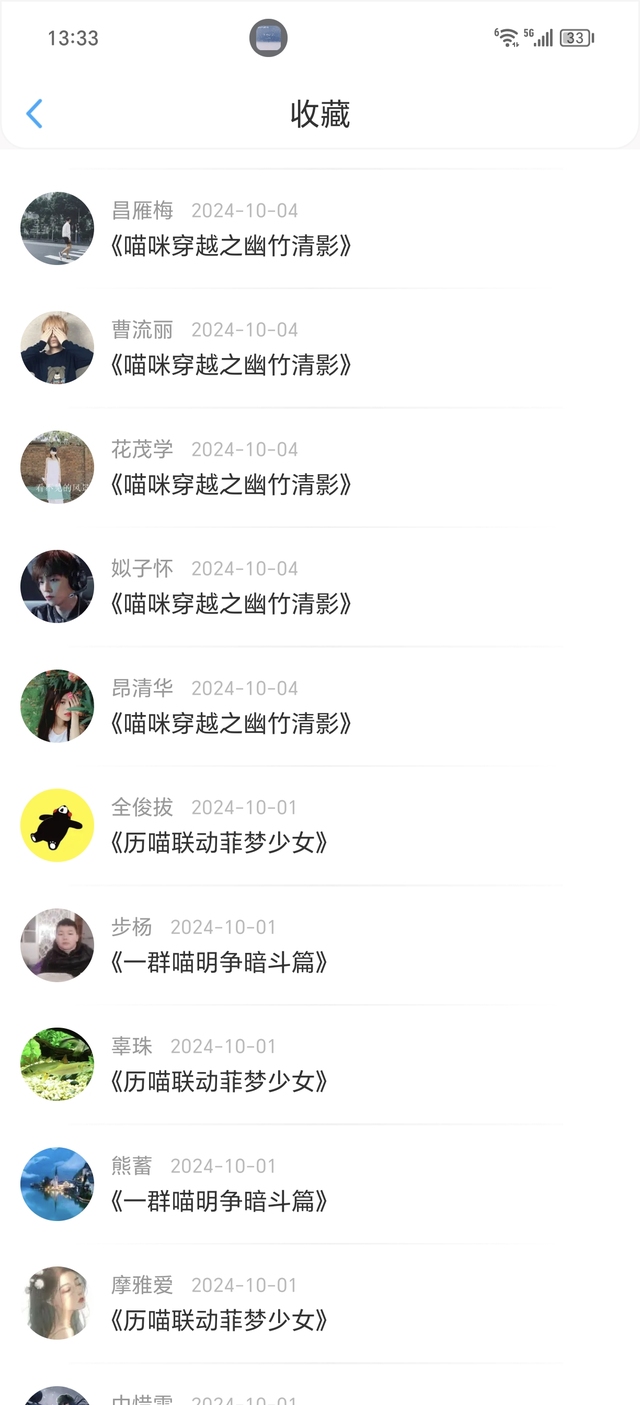Open 熊蓄's collected entry
The height and width of the screenshot is (1405, 640).
point(320,1184)
